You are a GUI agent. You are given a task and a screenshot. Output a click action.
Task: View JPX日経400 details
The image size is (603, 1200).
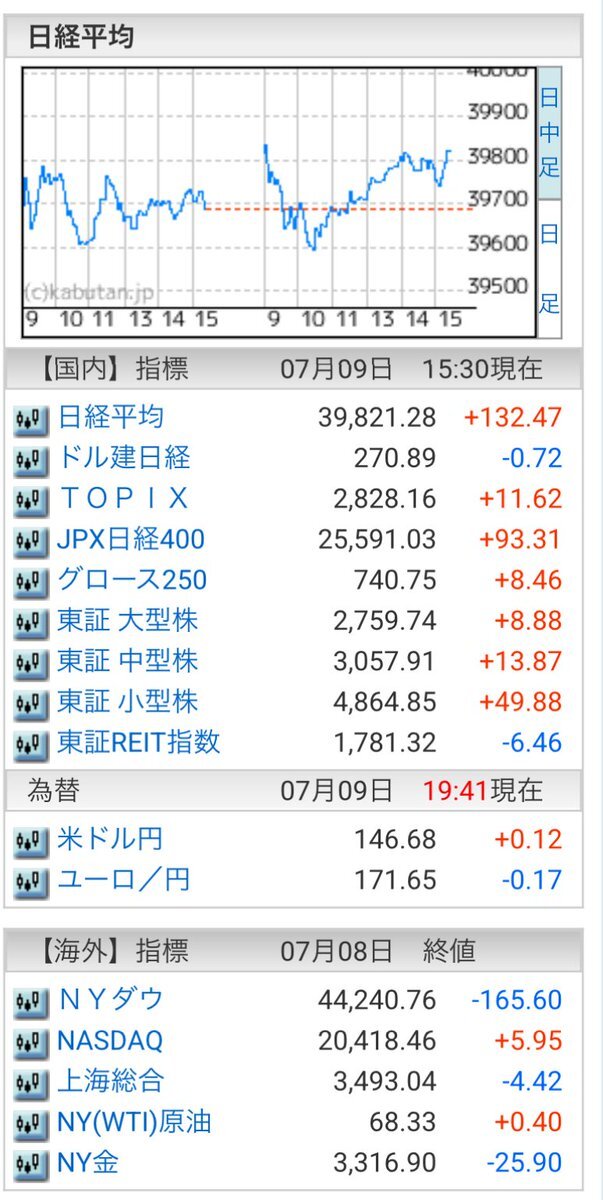[131, 540]
